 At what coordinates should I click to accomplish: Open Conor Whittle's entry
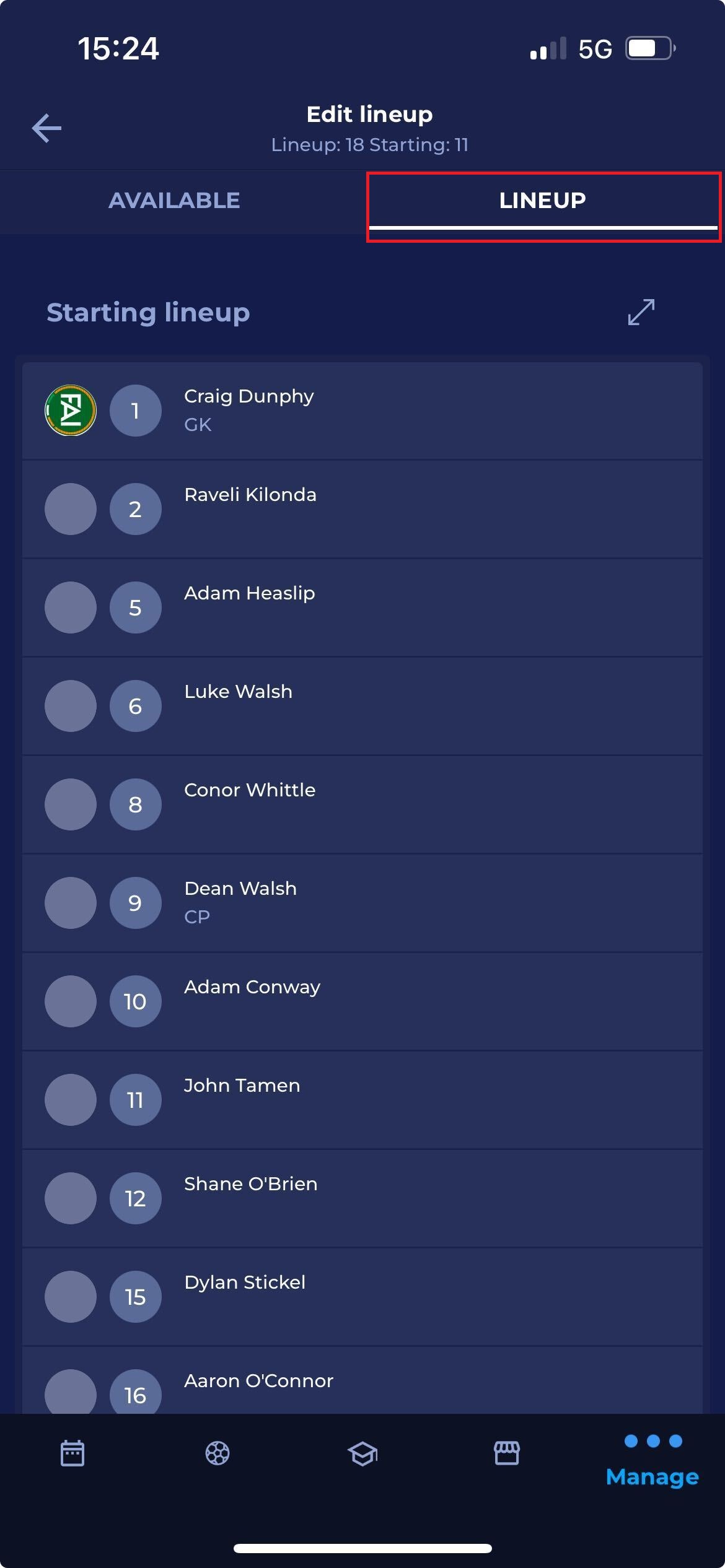click(x=362, y=804)
